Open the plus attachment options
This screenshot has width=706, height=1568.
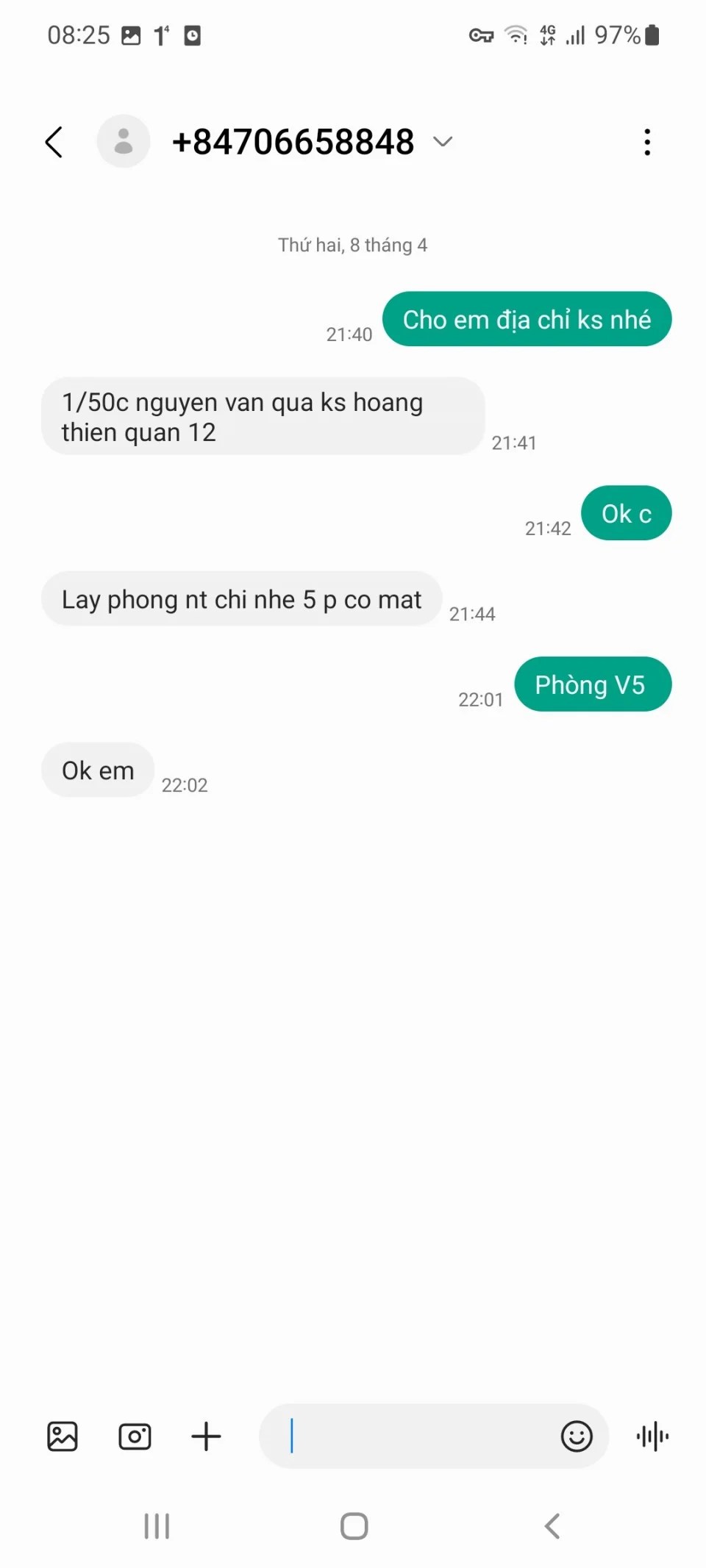pos(206,1436)
